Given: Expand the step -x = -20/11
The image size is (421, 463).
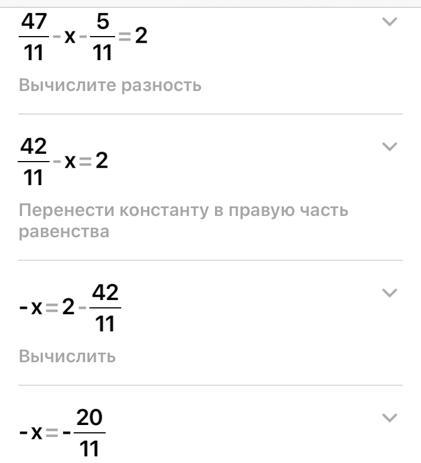Looking at the screenshot, I should [x=389, y=418].
